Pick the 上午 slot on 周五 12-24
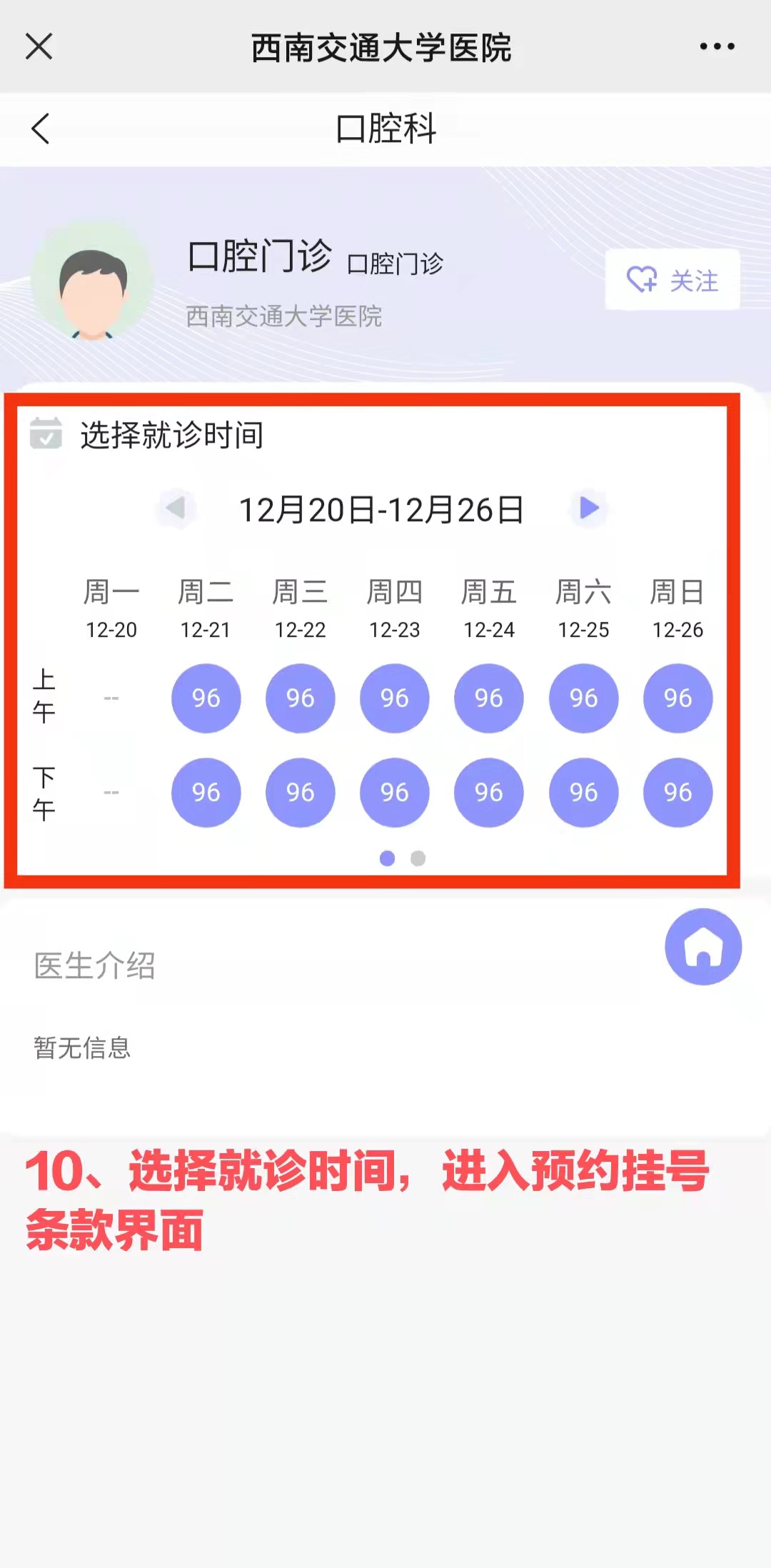The width and height of the screenshot is (771, 1568). [x=489, y=698]
